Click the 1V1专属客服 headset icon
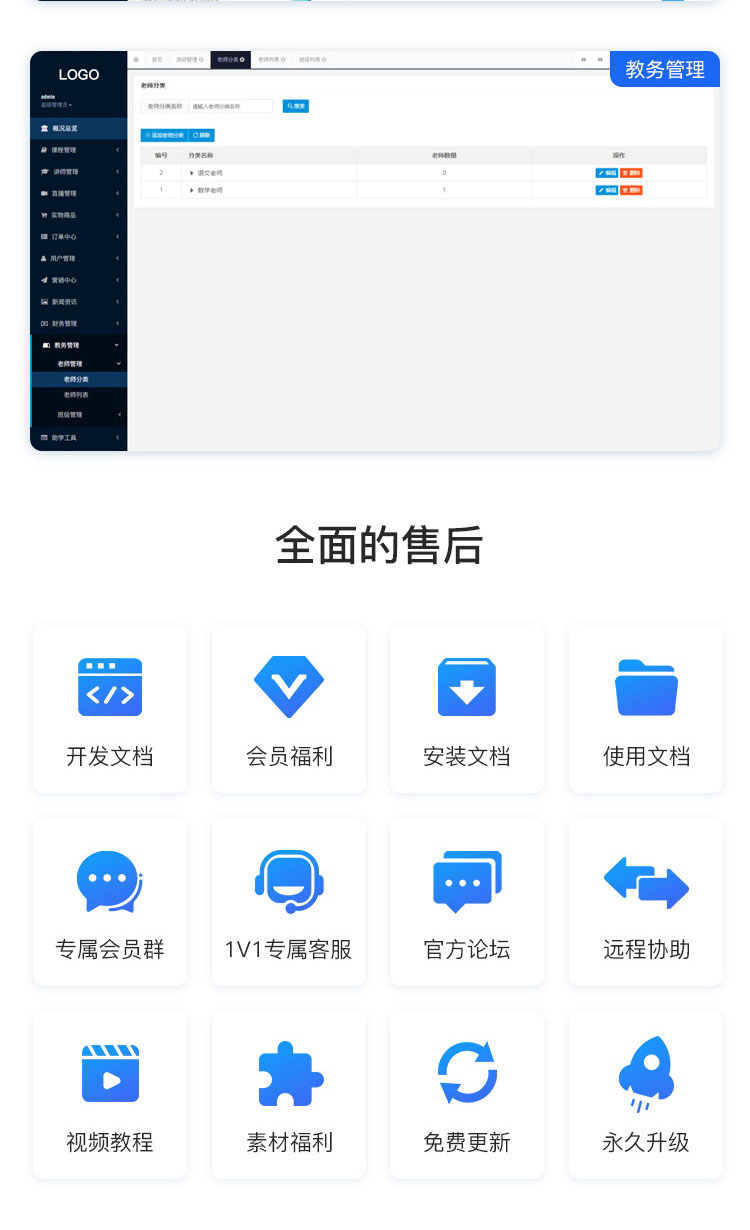Image resolution: width=750 pixels, height=1230 pixels. pos(288,880)
